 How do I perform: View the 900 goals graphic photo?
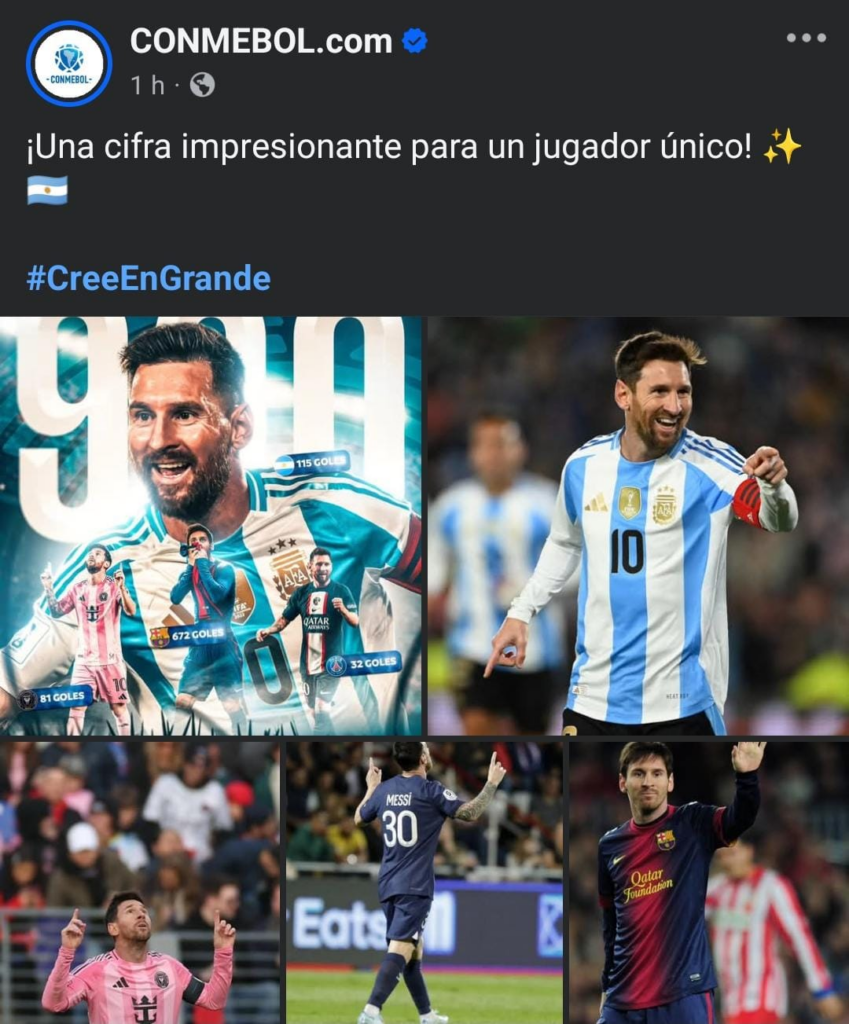(210, 526)
